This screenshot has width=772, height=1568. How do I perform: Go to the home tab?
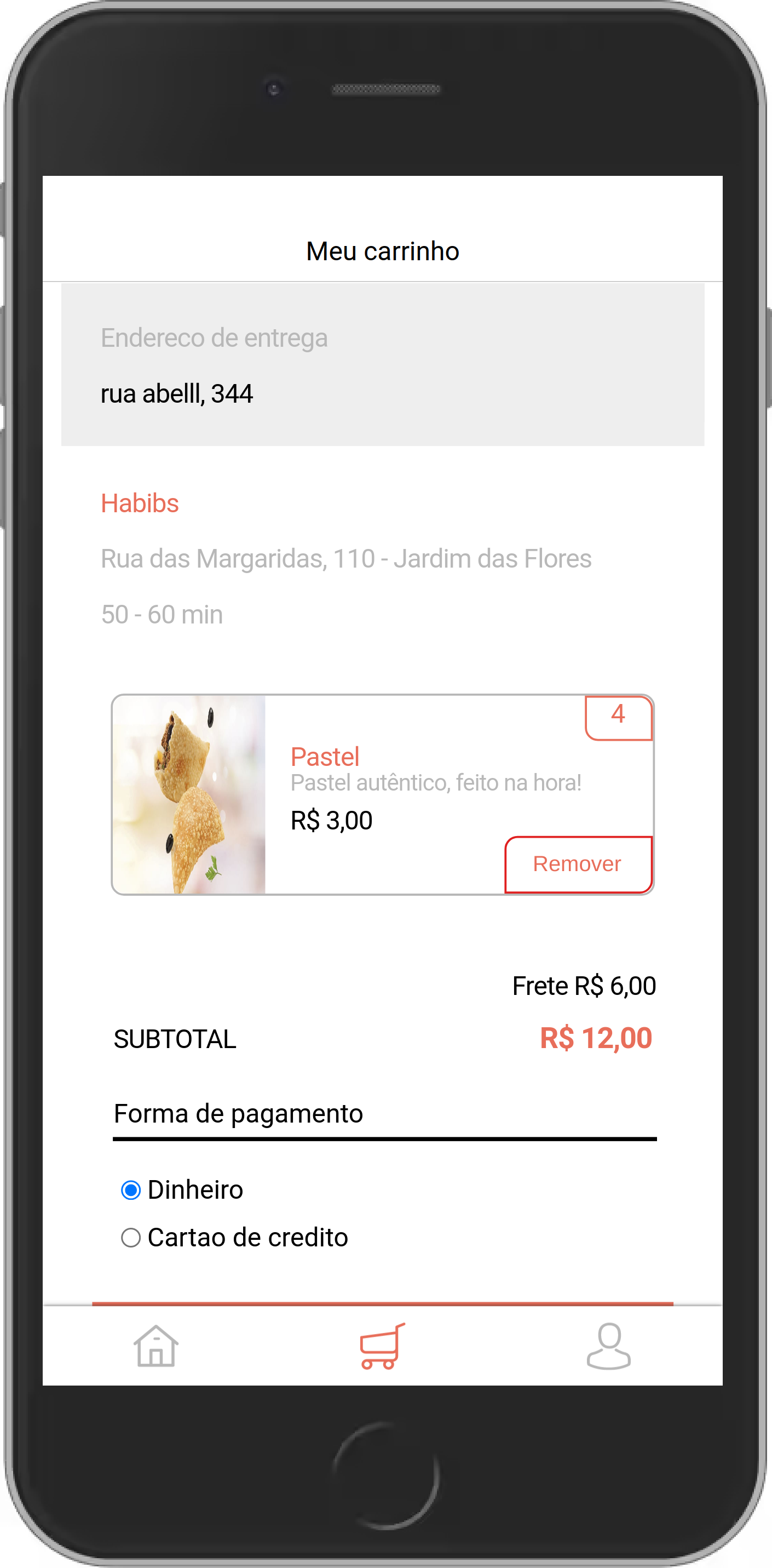[x=155, y=1347]
